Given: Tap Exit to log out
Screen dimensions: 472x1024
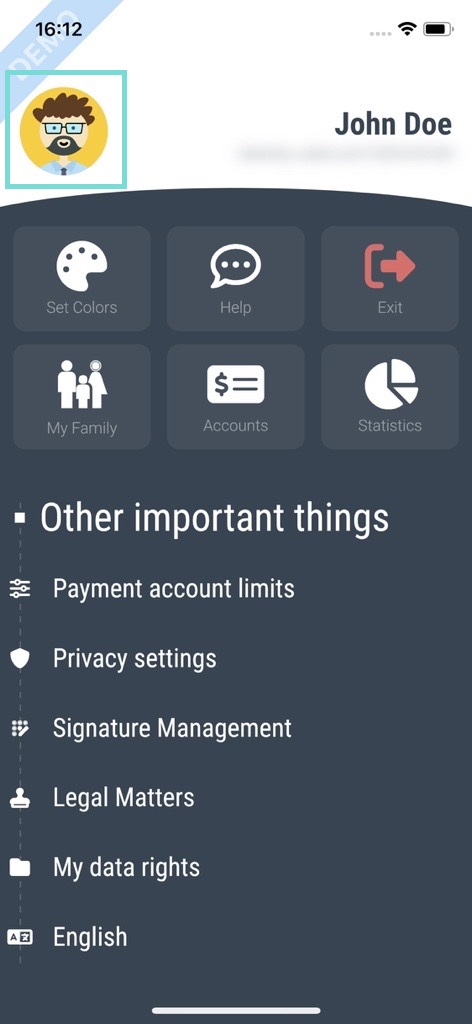Looking at the screenshot, I should pos(390,279).
